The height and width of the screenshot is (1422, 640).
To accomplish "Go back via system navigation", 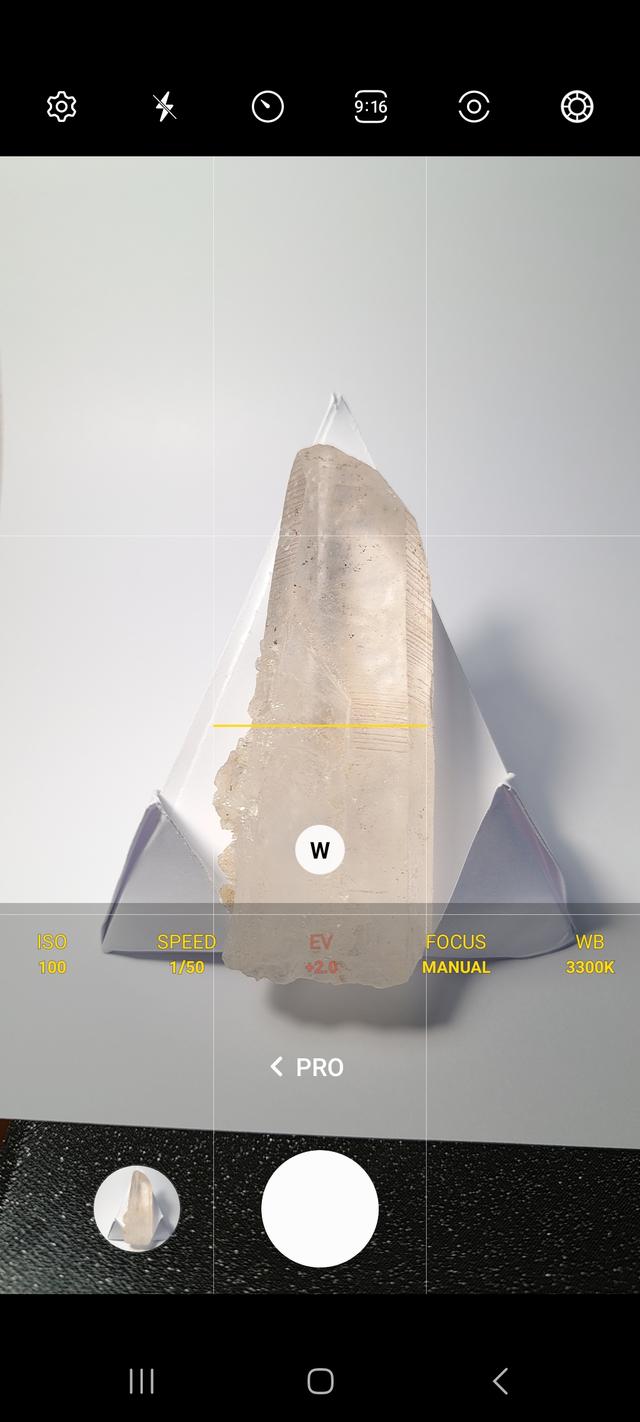I will 500,1381.
